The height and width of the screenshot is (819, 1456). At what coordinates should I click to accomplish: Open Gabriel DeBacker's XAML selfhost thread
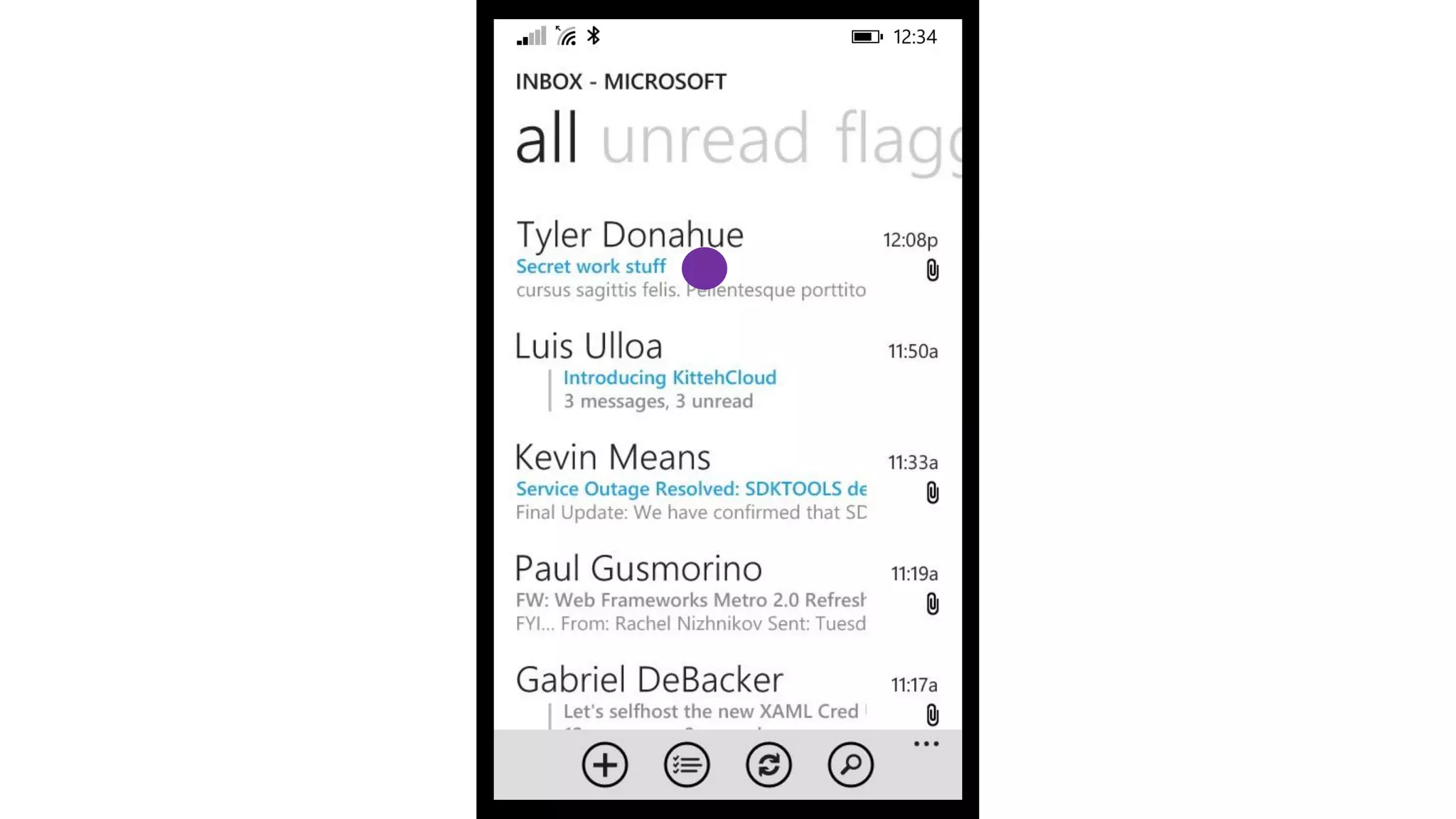727,695
